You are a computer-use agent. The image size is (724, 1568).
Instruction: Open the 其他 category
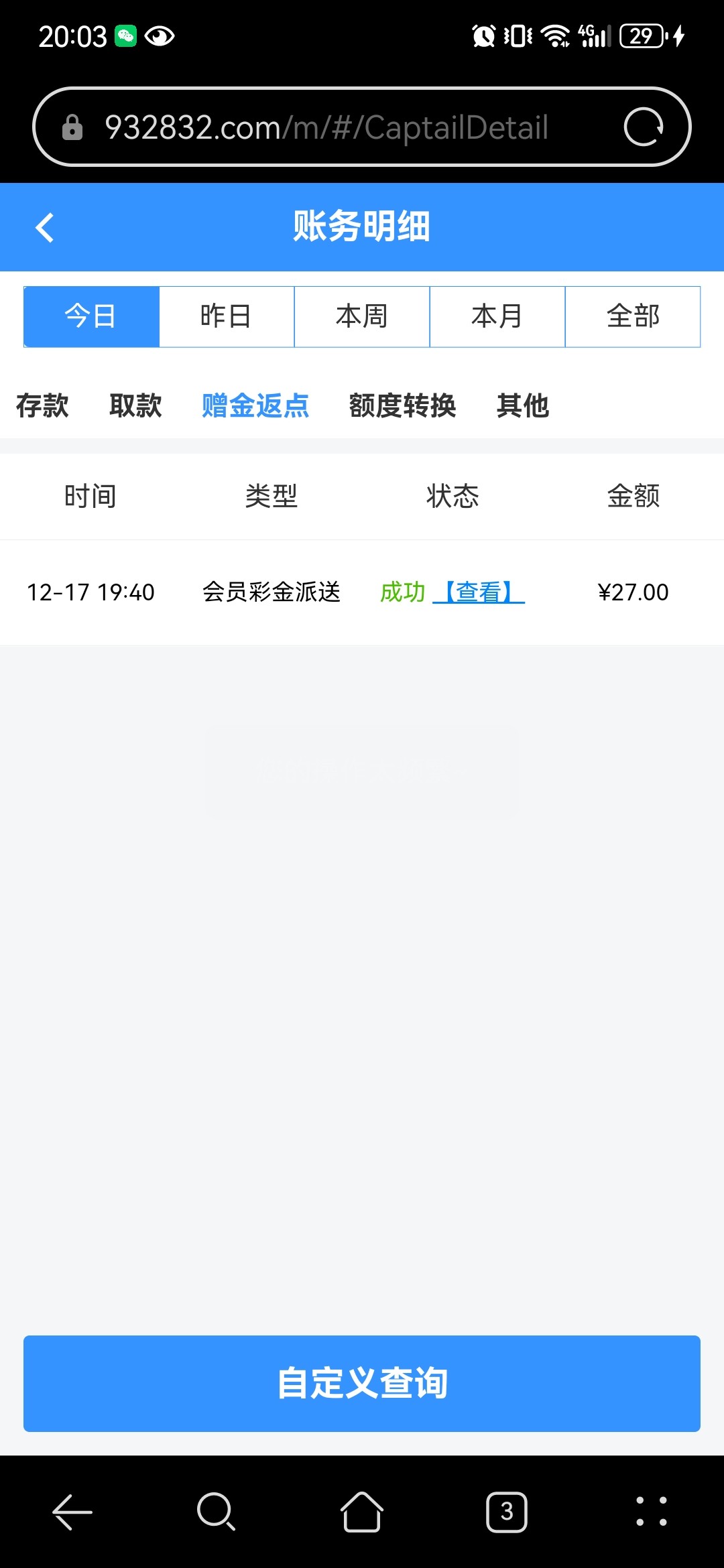coord(523,405)
